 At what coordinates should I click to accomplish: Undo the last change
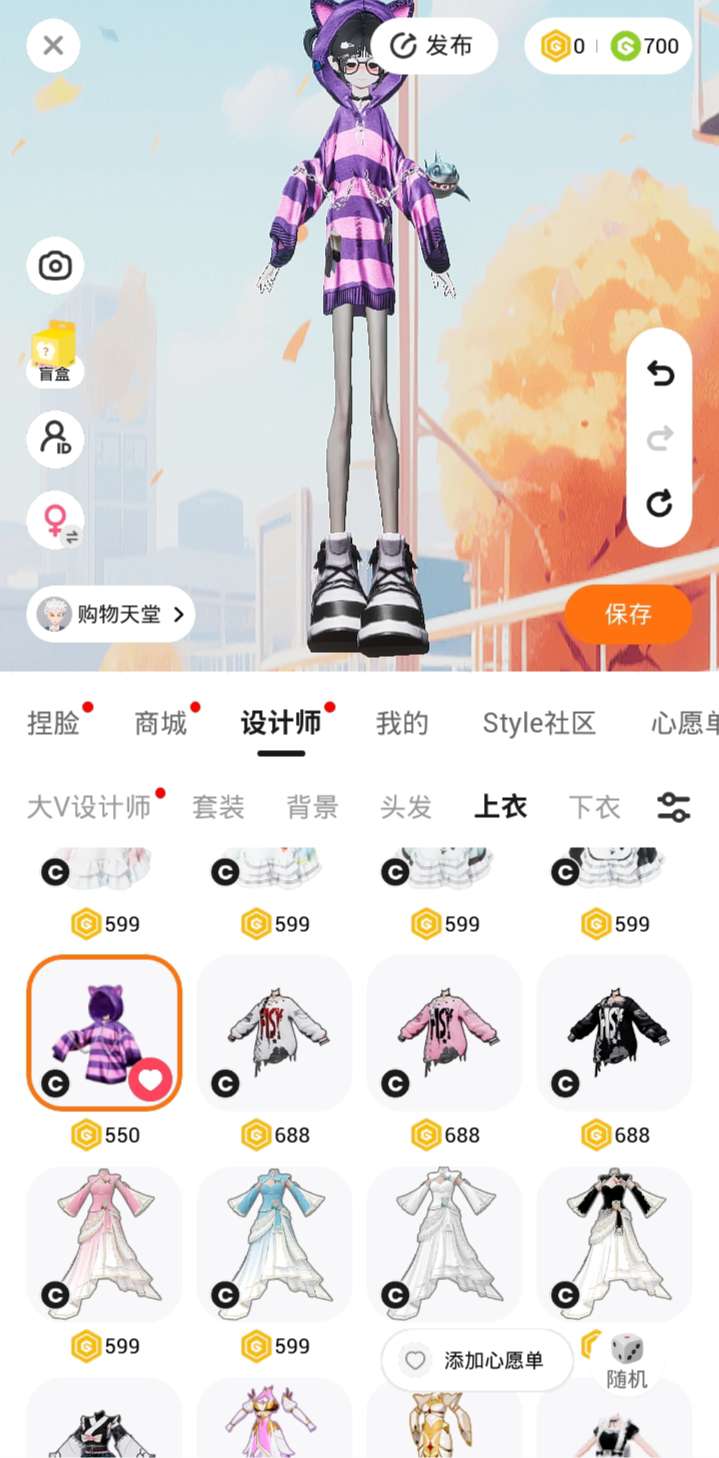659,373
